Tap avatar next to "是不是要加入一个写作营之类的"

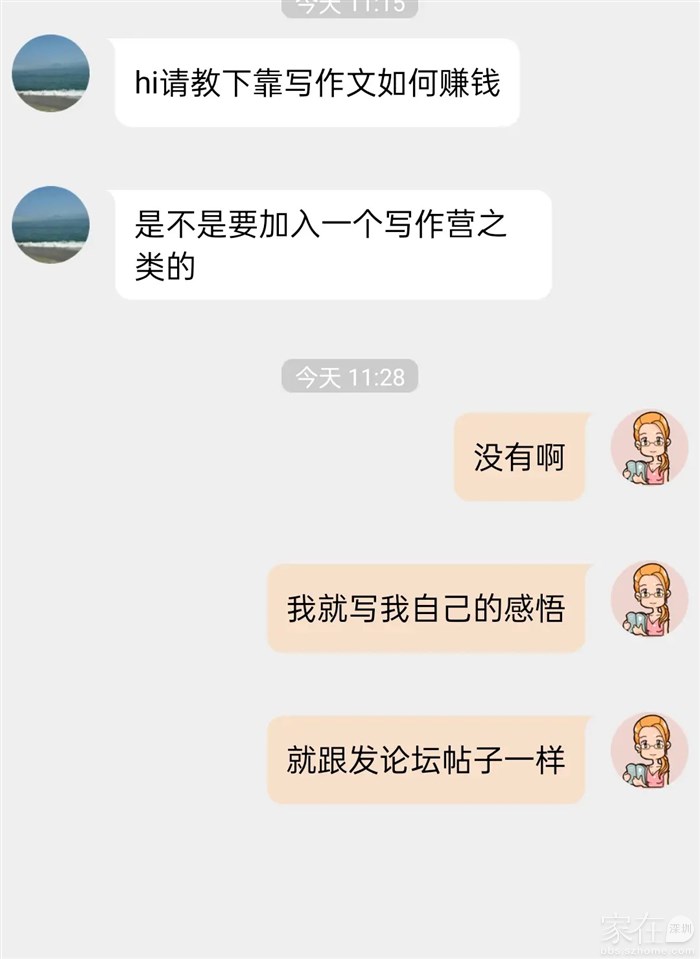click(x=51, y=225)
